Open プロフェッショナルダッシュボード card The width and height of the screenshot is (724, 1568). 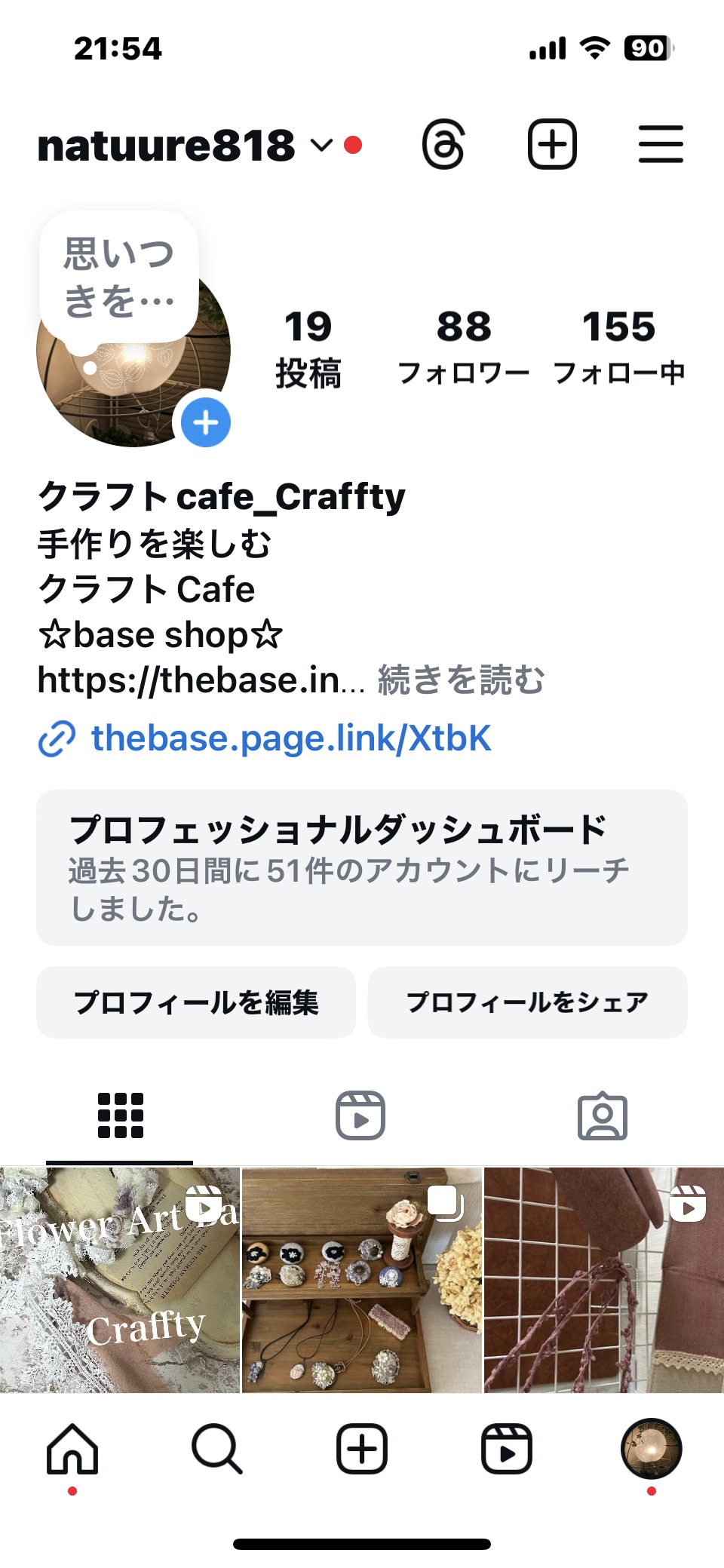click(362, 867)
